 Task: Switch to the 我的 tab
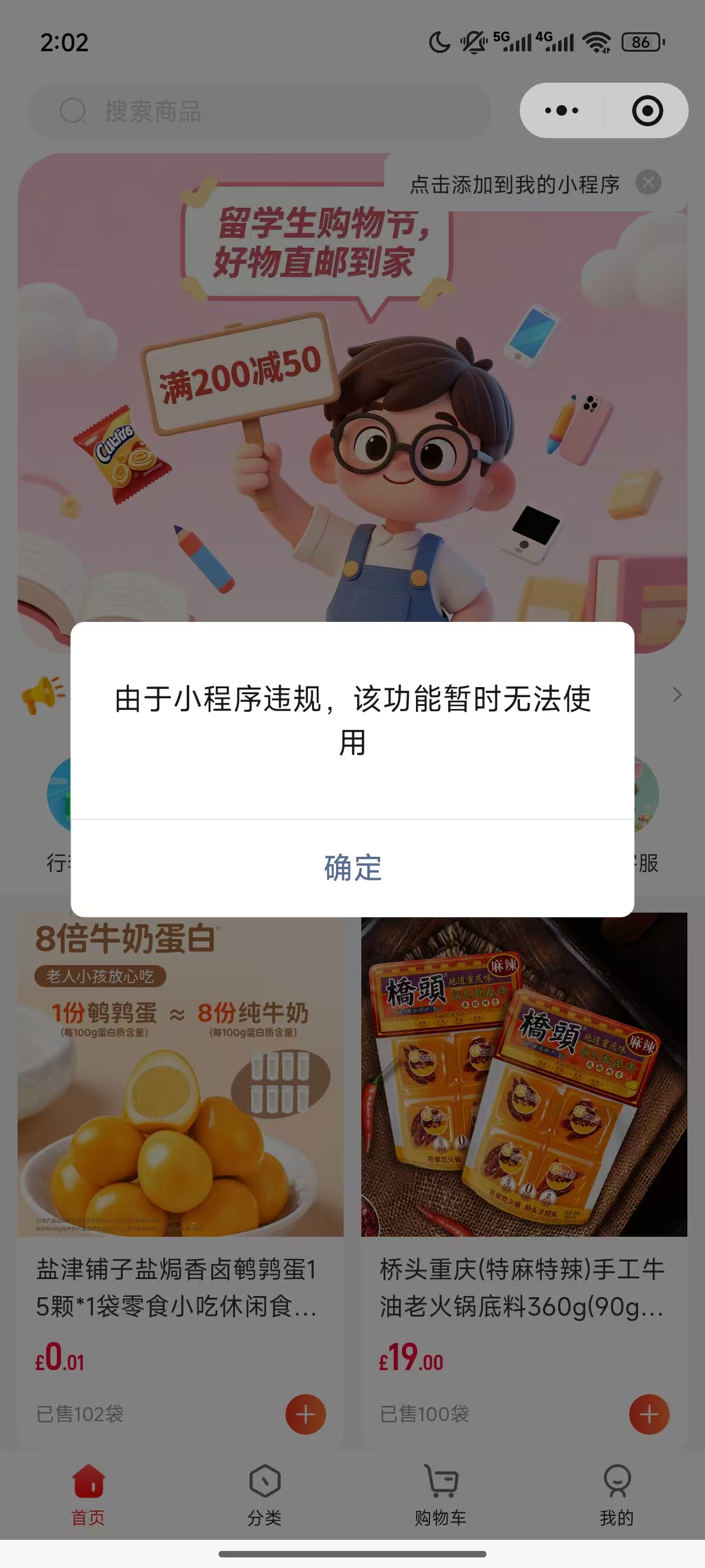[x=617, y=1495]
